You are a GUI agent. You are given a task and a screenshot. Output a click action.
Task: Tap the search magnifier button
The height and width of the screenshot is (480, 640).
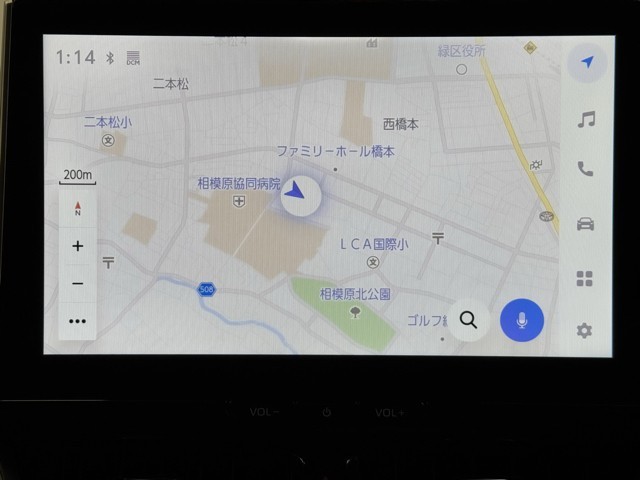(468, 320)
